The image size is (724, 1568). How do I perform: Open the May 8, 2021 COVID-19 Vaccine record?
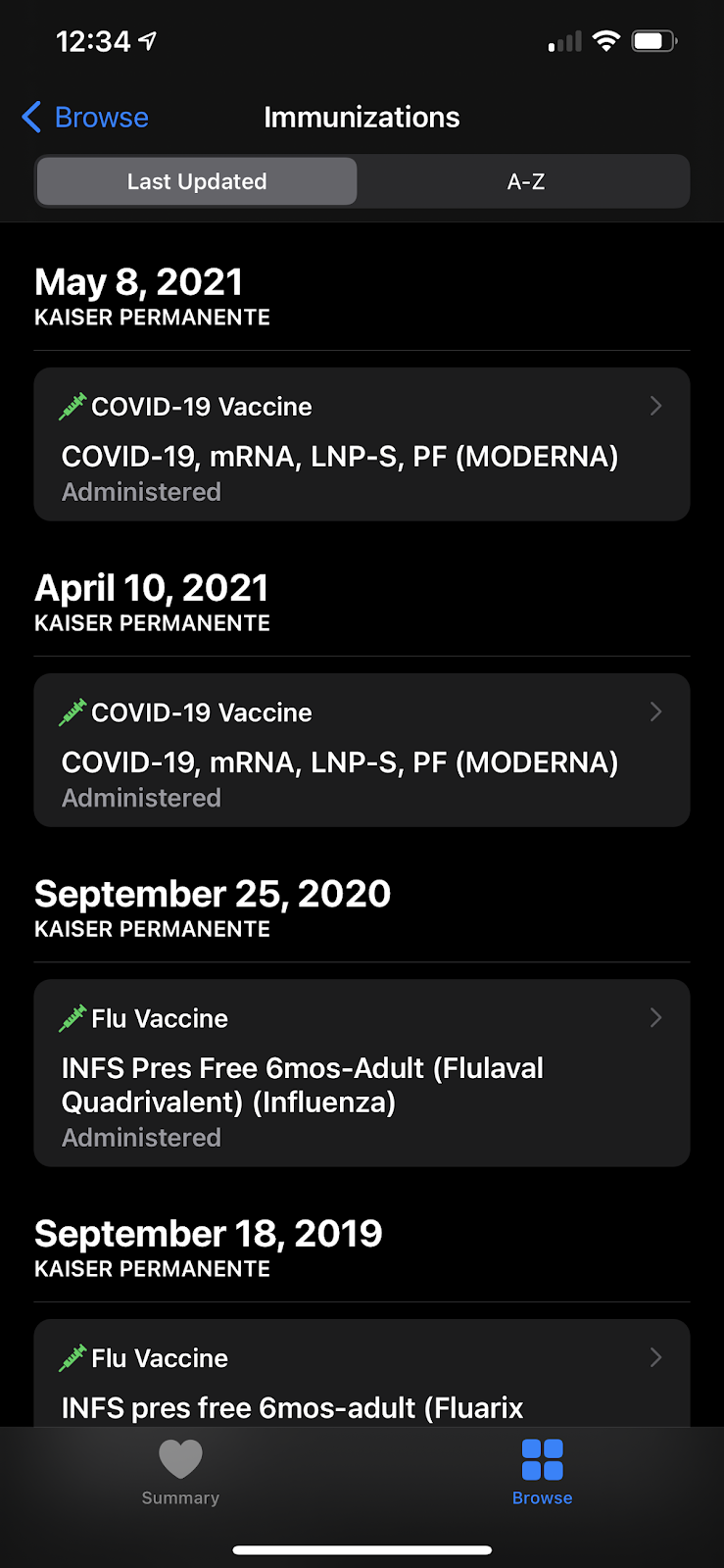[x=362, y=445]
